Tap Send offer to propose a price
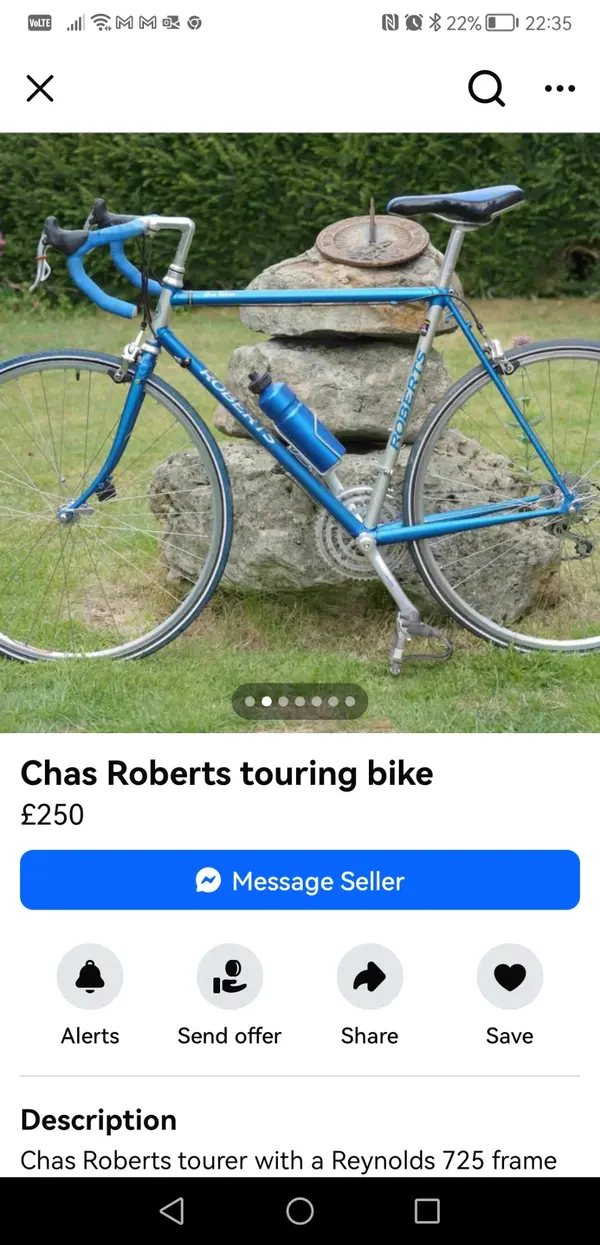 point(230,977)
